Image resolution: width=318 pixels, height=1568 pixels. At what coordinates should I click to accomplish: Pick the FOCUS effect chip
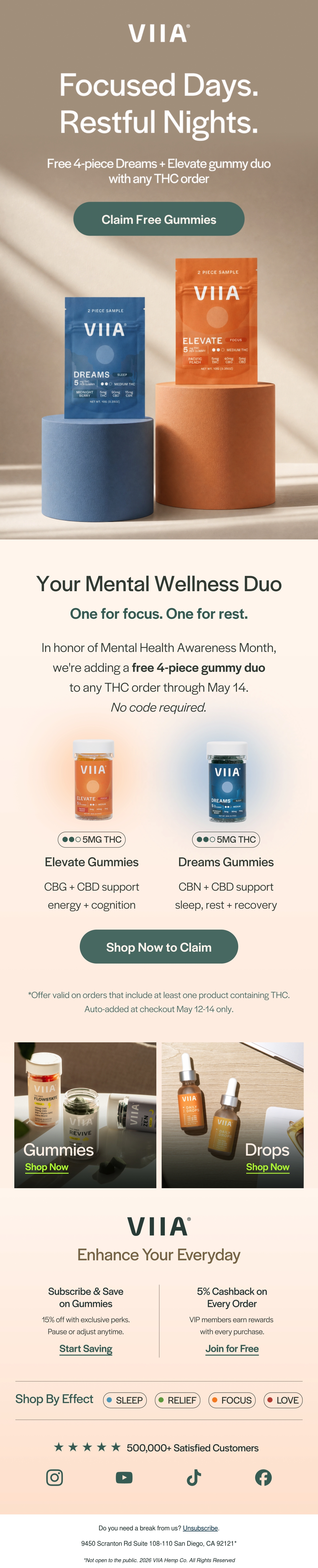[232, 1400]
